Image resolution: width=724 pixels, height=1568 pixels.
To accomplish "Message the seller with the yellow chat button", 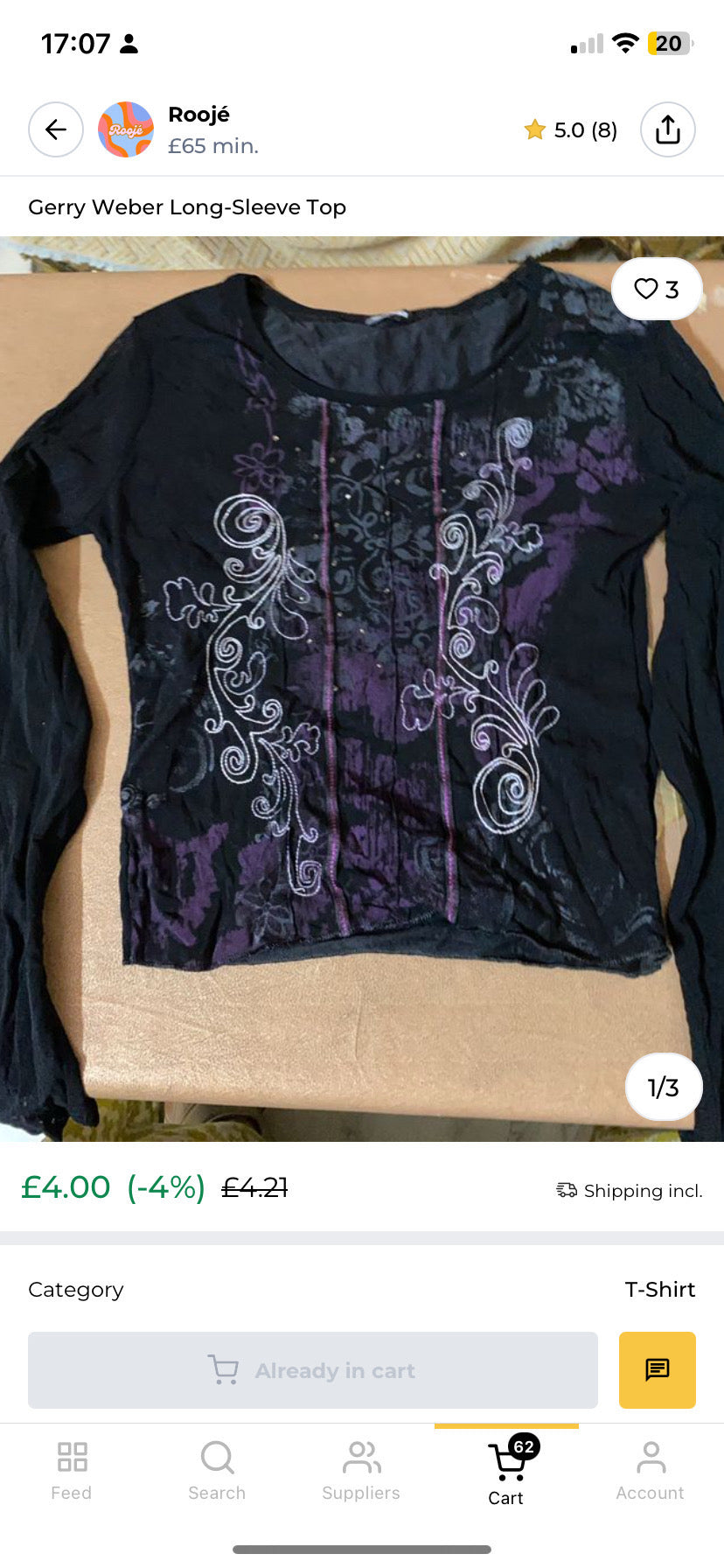I will [658, 1370].
